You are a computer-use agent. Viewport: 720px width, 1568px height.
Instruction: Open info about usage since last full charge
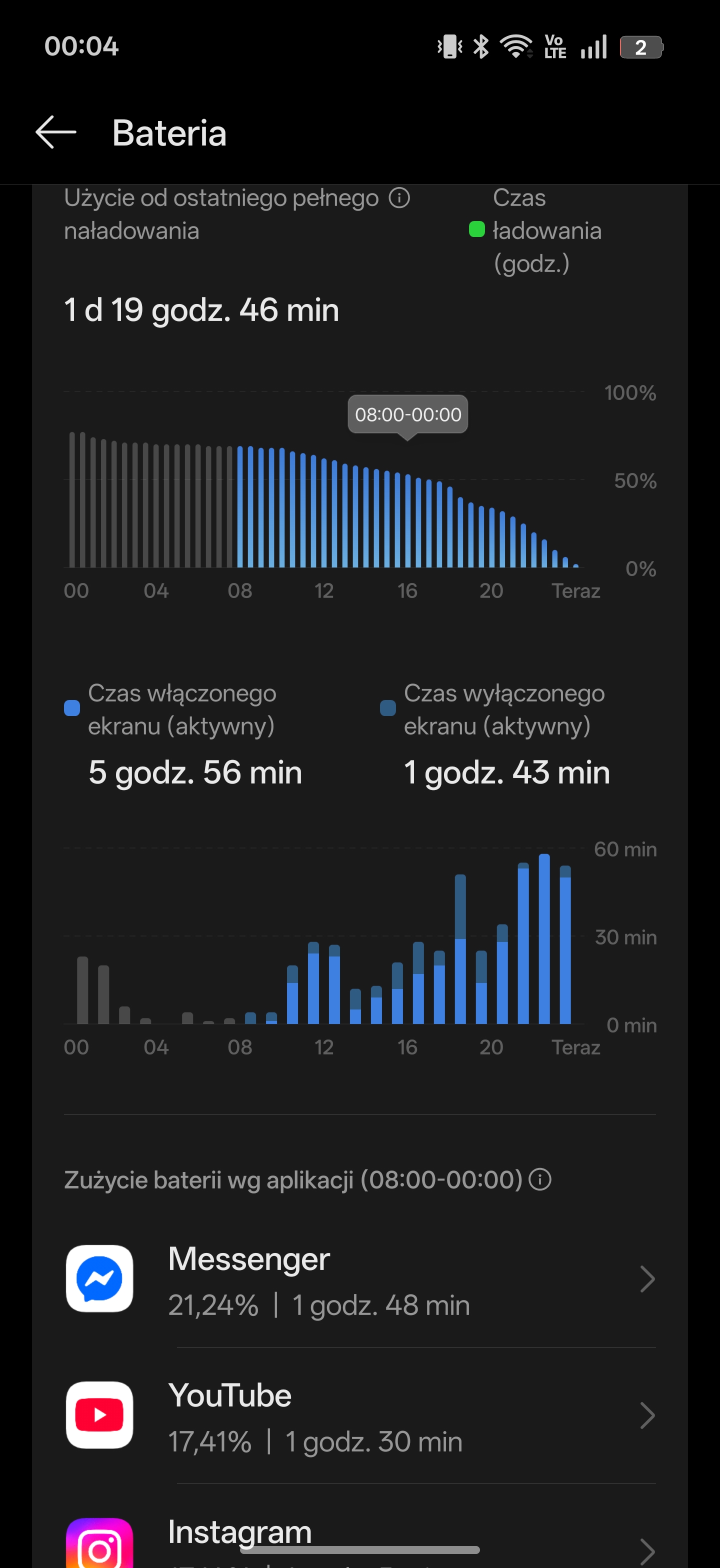tap(399, 198)
